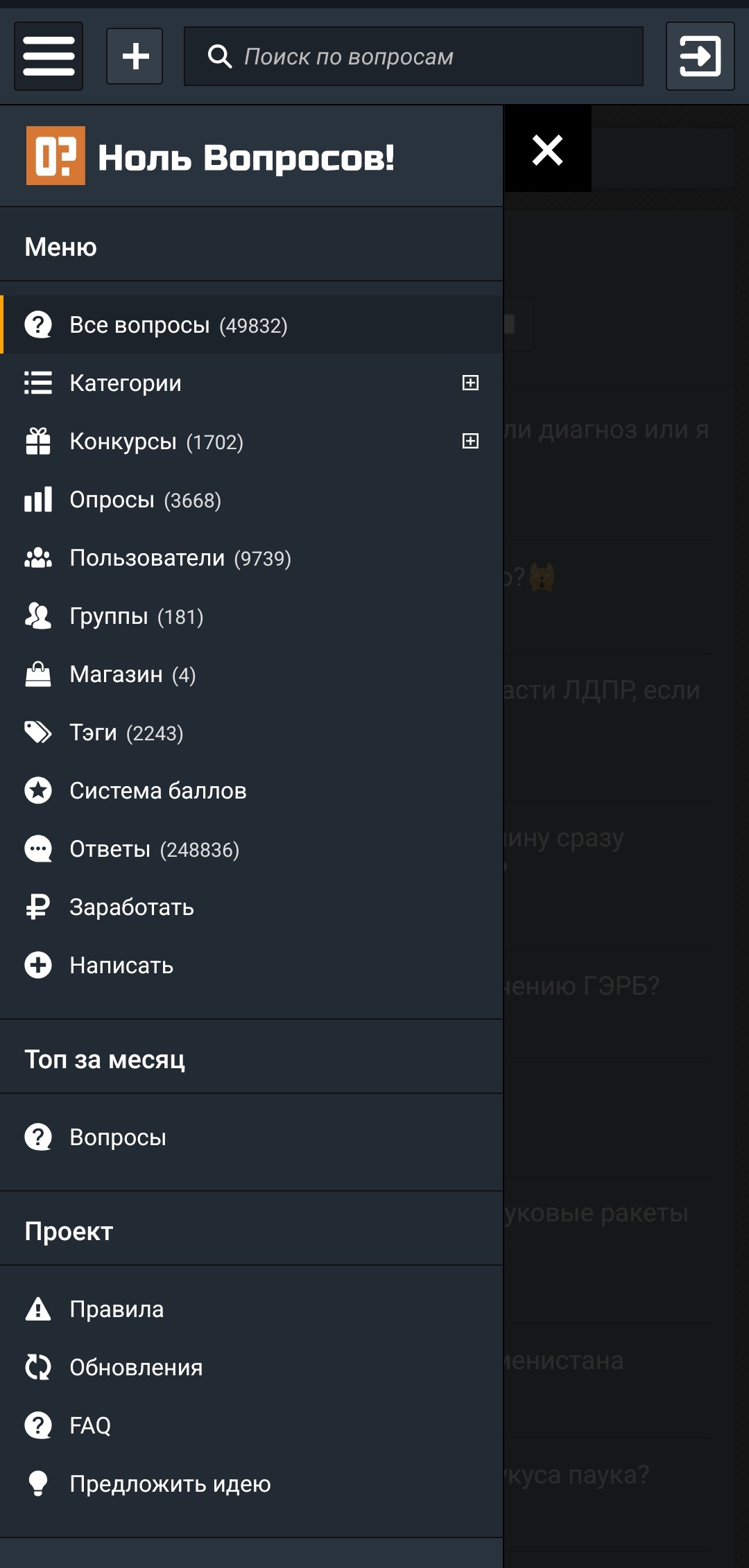Select the tag icon next to Тэги
This screenshot has width=749, height=1568.
tap(38, 732)
